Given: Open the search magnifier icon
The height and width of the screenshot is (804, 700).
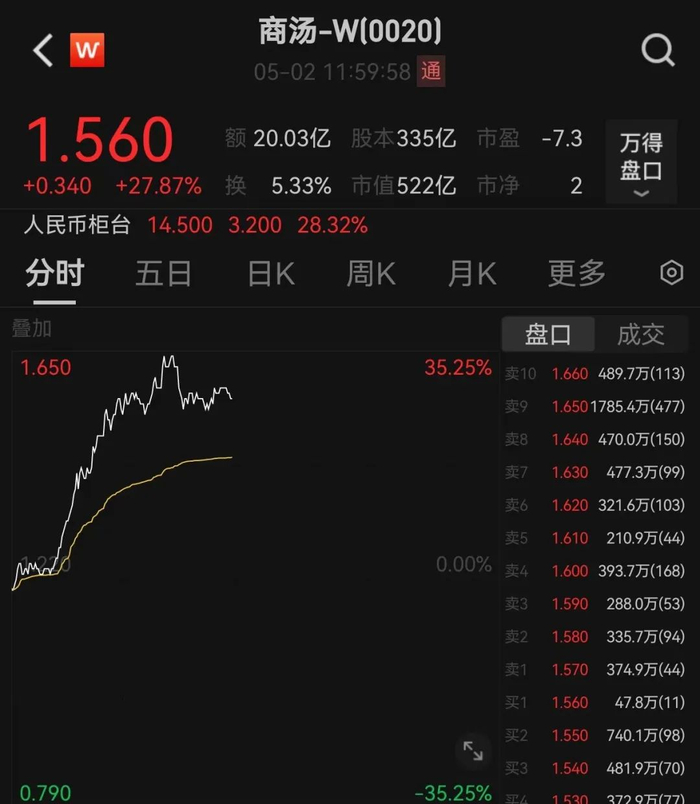Looking at the screenshot, I should coord(658,50).
